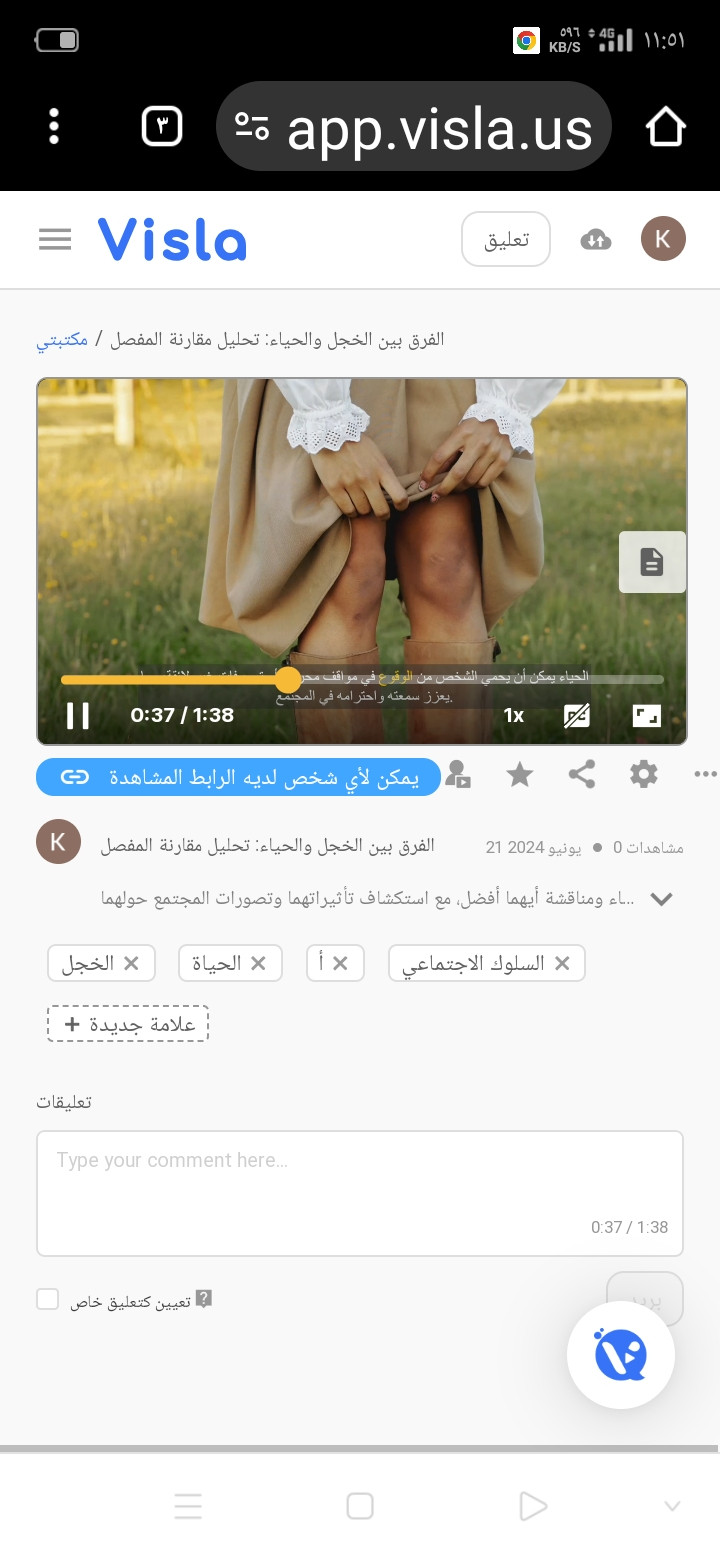720x1560 pixels.
Task: Remove the الخجل tag
Action: (132, 963)
